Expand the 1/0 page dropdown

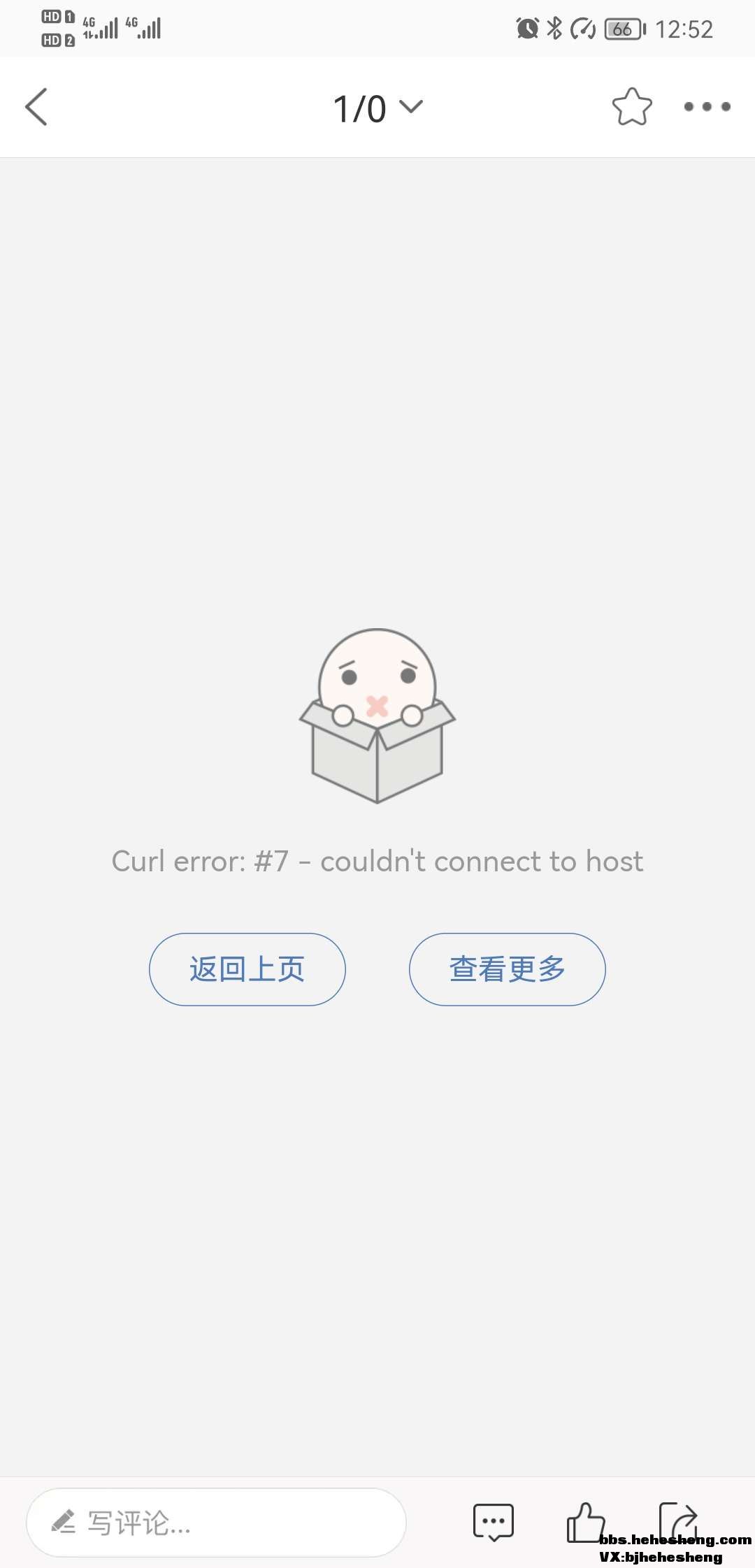pos(378,108)
